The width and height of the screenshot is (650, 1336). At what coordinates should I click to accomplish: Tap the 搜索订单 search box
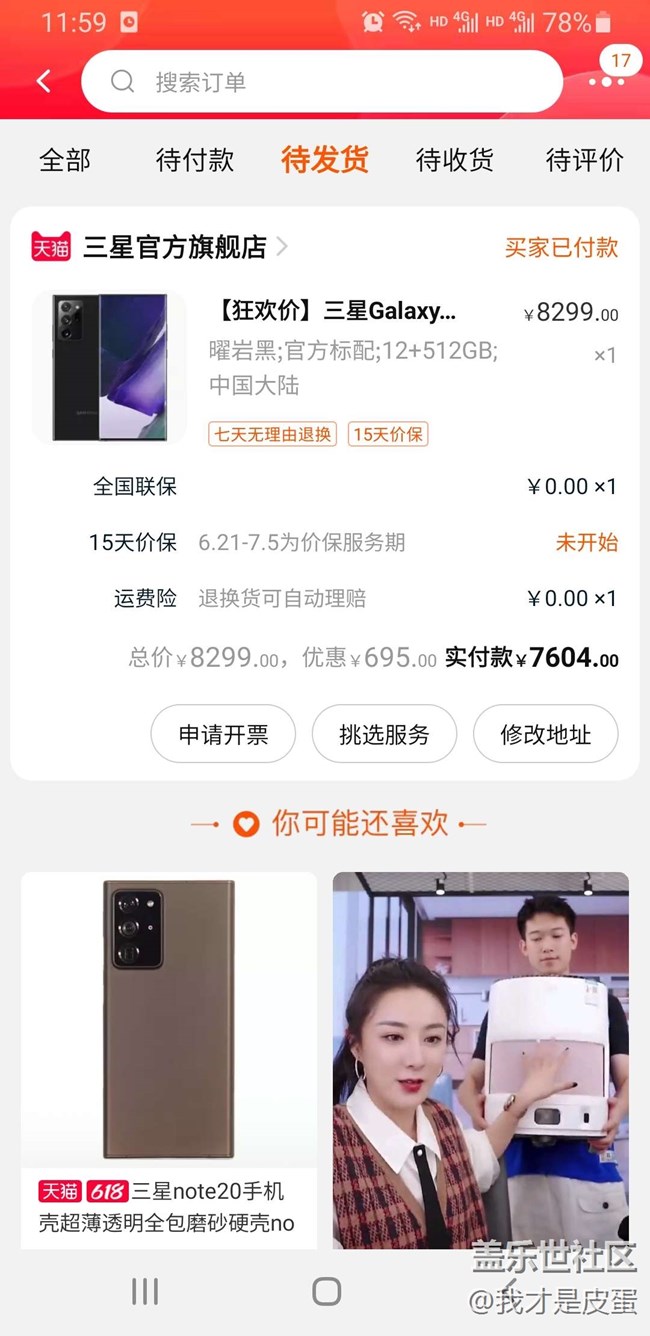coord(320,82)
